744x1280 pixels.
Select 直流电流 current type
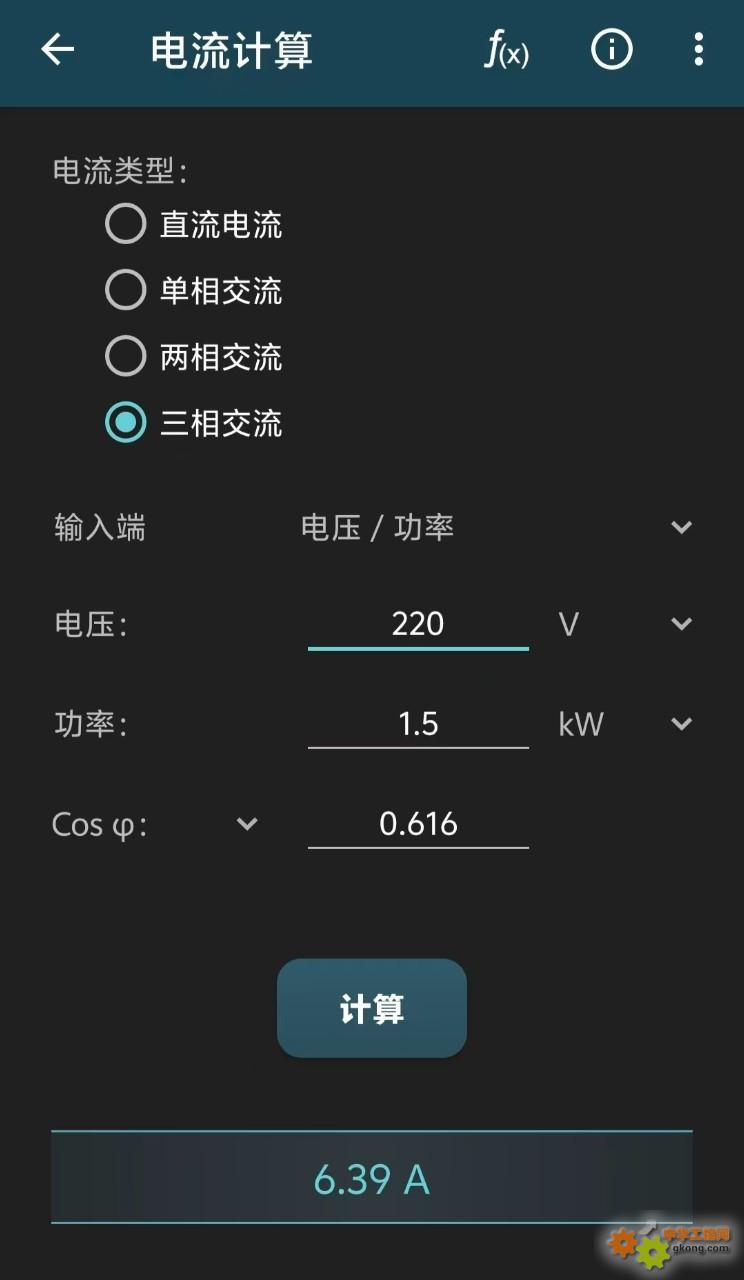pyautogui.click(x=126, y=224)
